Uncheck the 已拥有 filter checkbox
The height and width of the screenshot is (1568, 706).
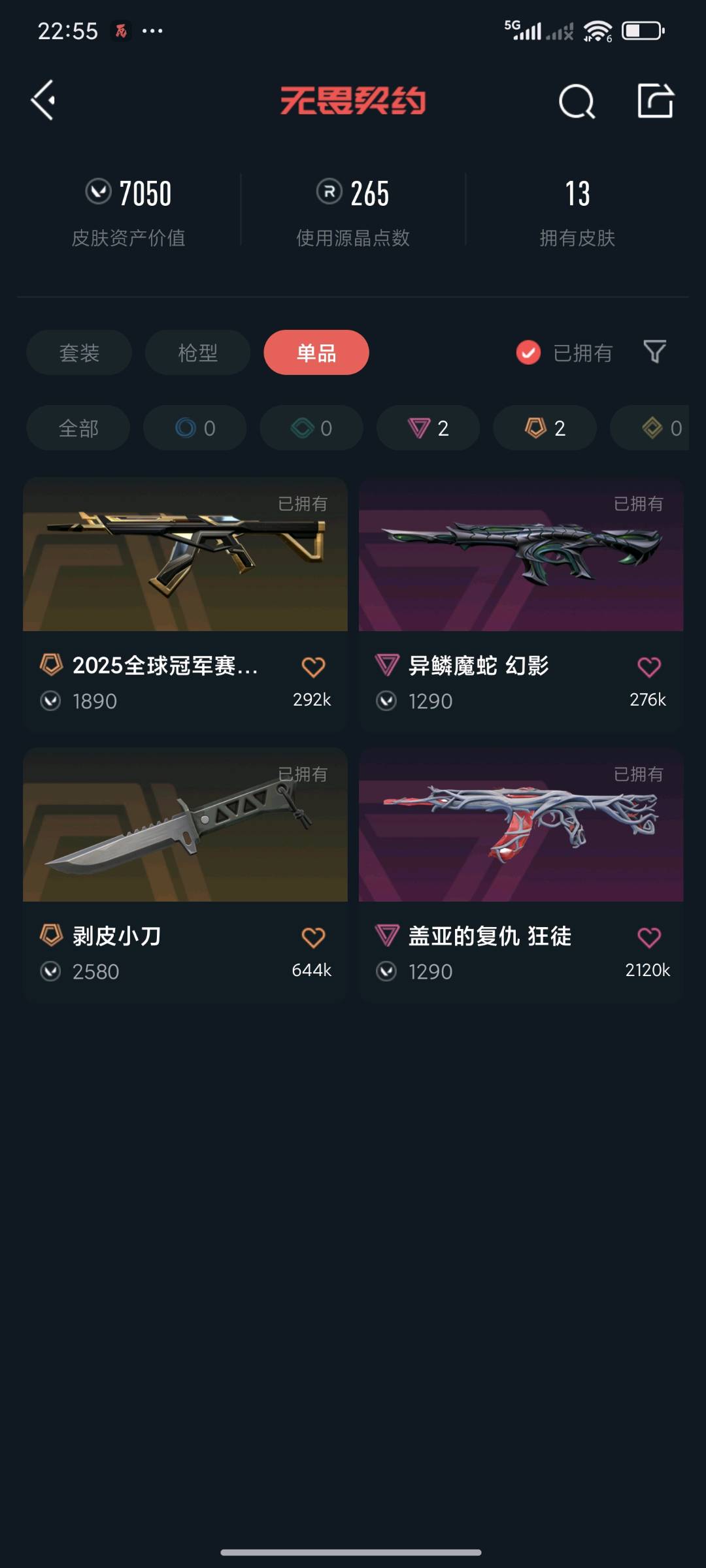pyautogui.click(x=528, y=353)
